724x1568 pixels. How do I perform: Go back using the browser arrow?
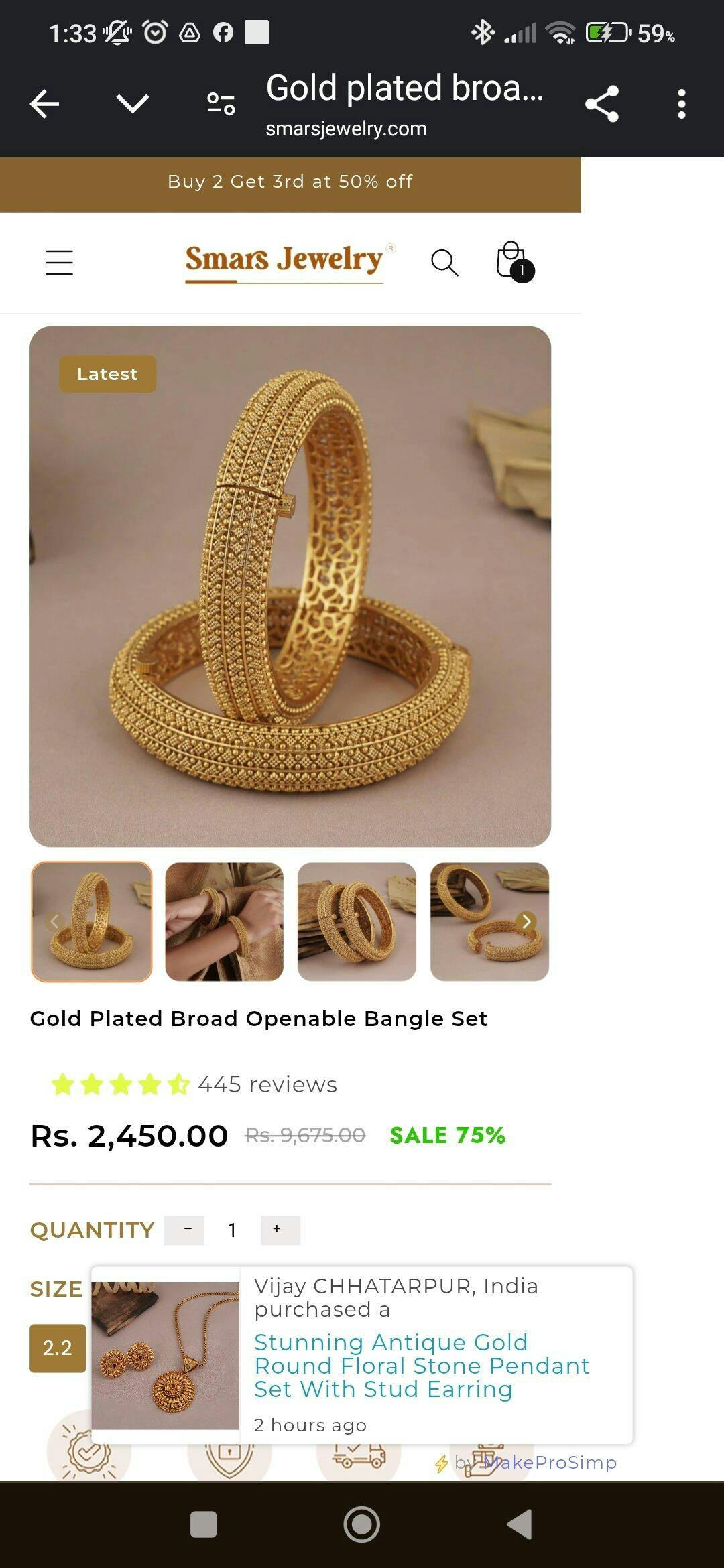pyautogui.click(x=45, y=104)
